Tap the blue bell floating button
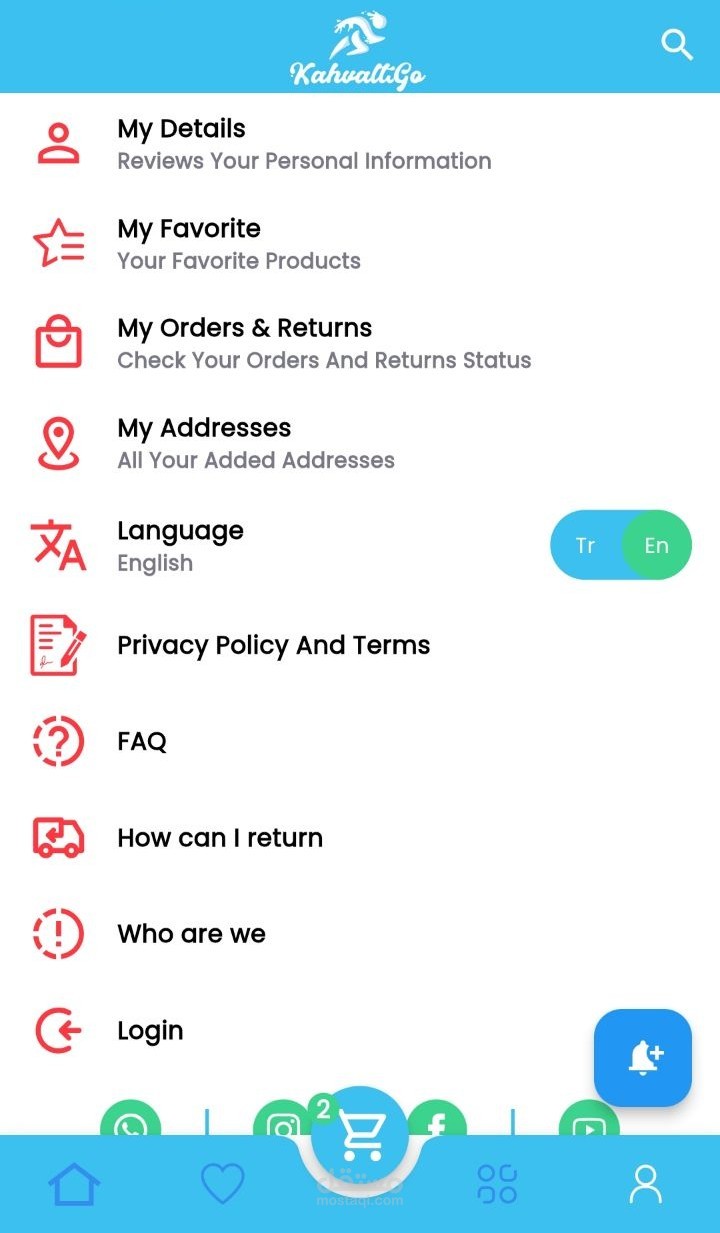720x1233 pixels. [643, 1058]
